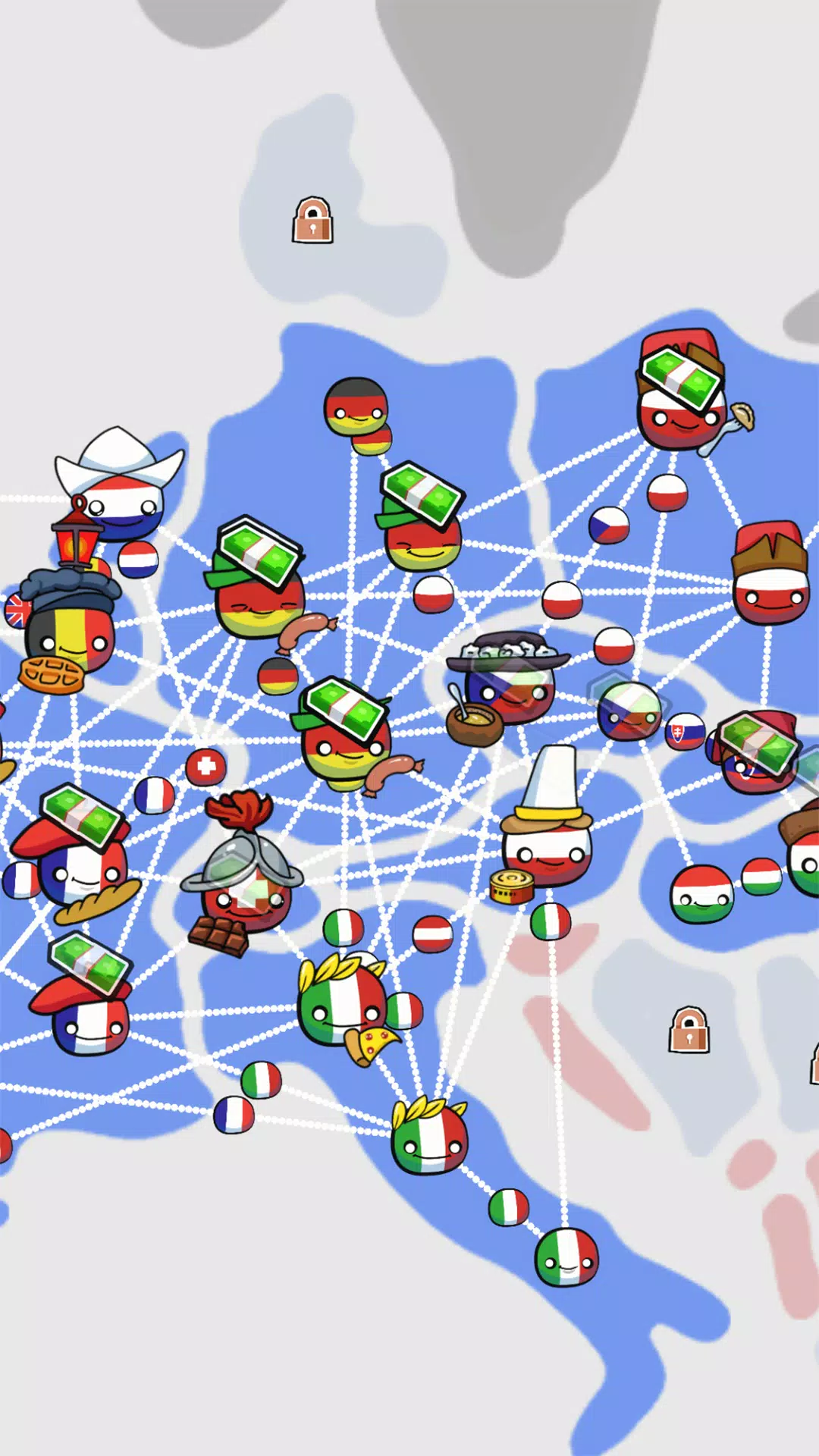Select the Italian ball holding pizza slice
This screenshot has width=819, height=1456.
tap(341, 1003)
